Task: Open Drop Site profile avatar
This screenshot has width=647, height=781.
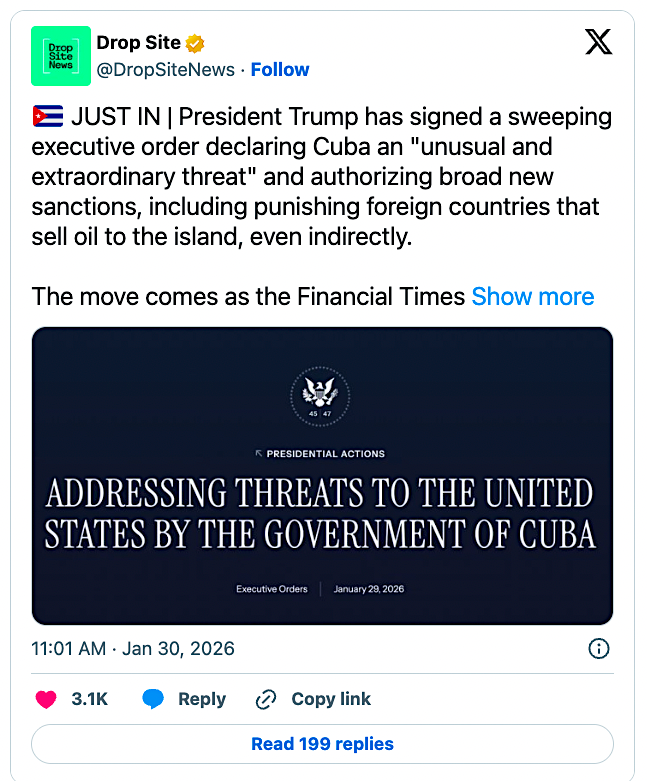Action: (61, 56)
